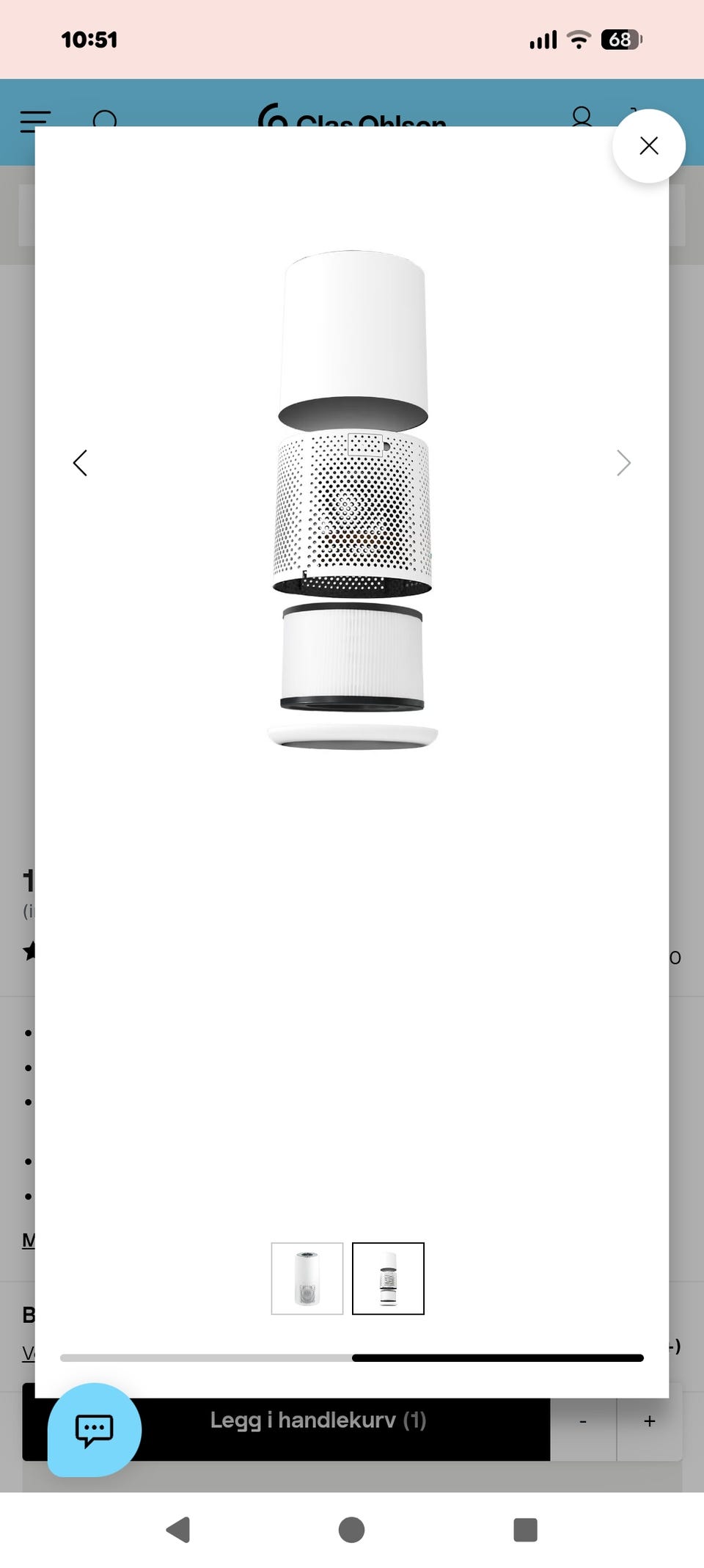This screenshot has width=704, height=1568.
Task: Increase quantity with the plus button
Action: tap(650, 1421)
